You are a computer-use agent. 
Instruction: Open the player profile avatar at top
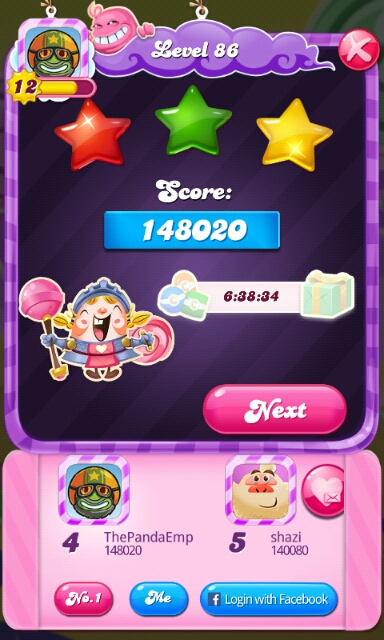pos(53,51)
